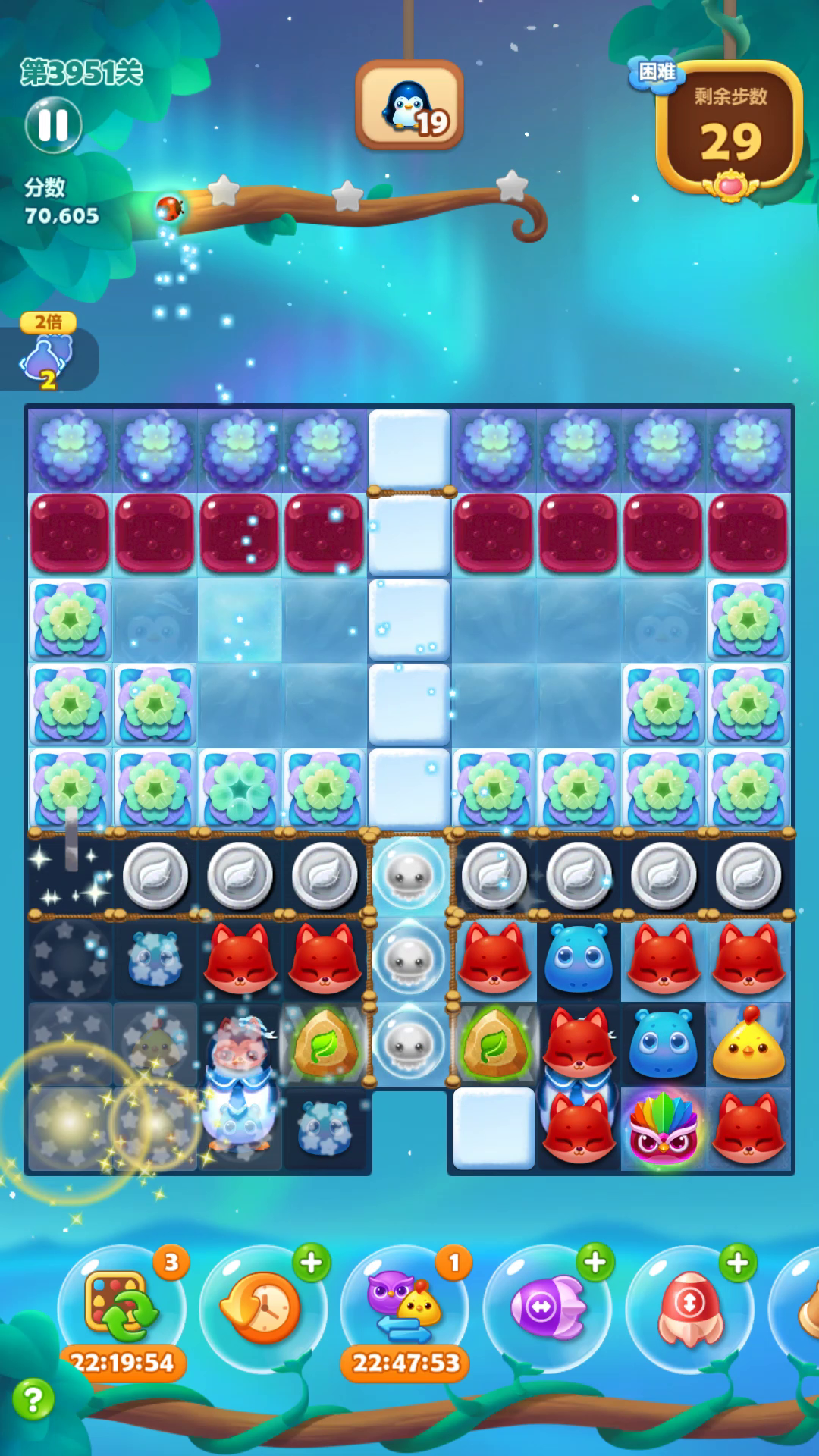Open the help question mark
The width and height of the screenshot is (819, 1456).
click(x=33, y=1399)
